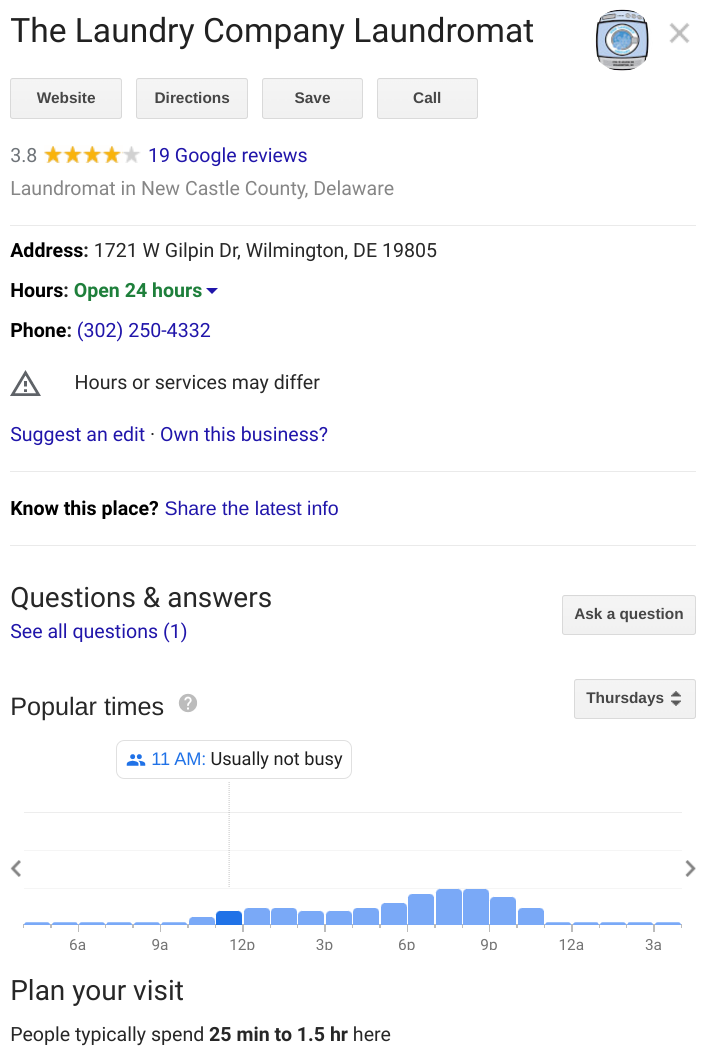Save this place
The height and width of the screenshot is (1060, 708).
click(x=312, y=98)
